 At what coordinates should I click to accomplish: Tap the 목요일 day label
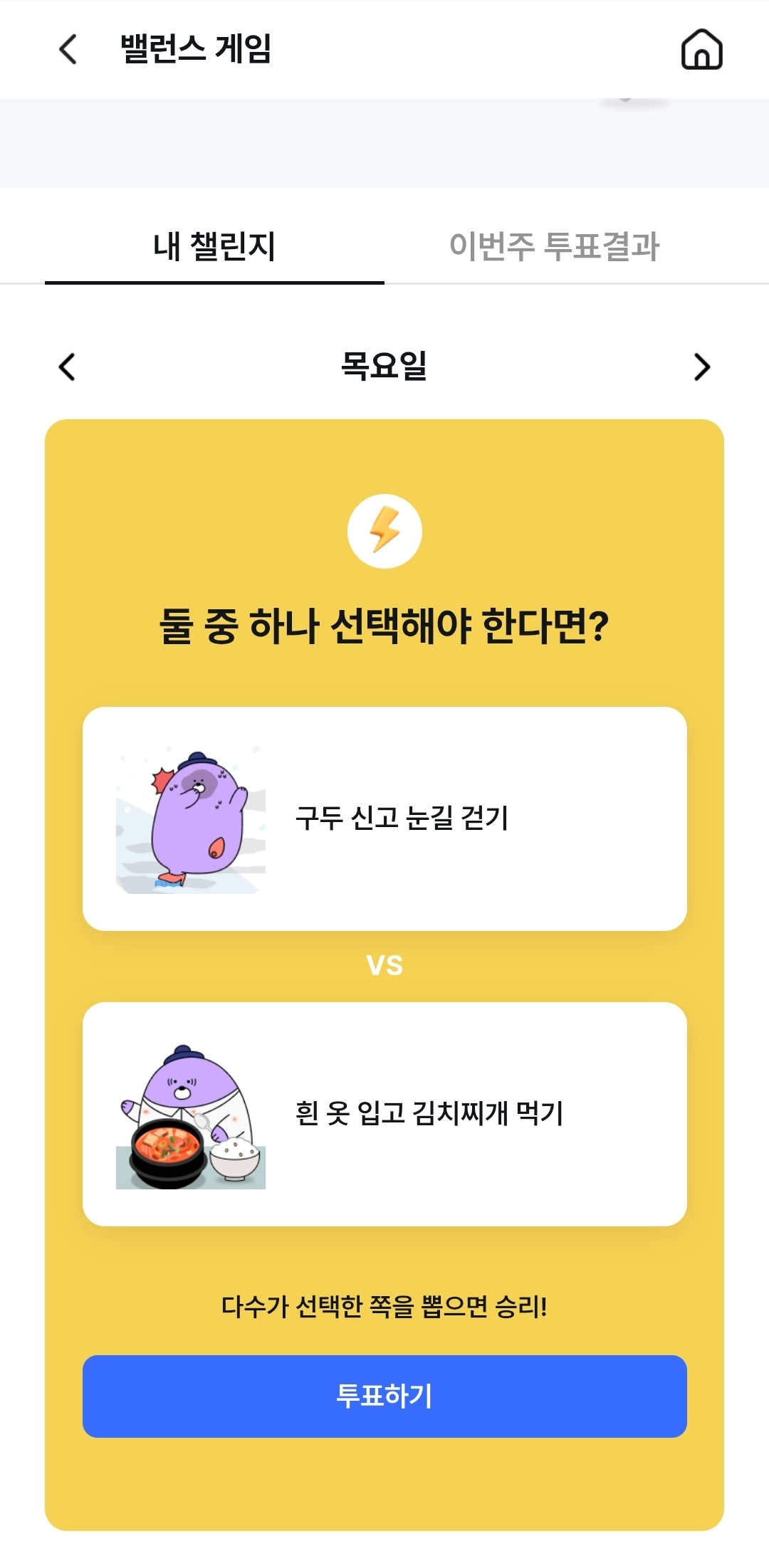(x=384, y=367)
